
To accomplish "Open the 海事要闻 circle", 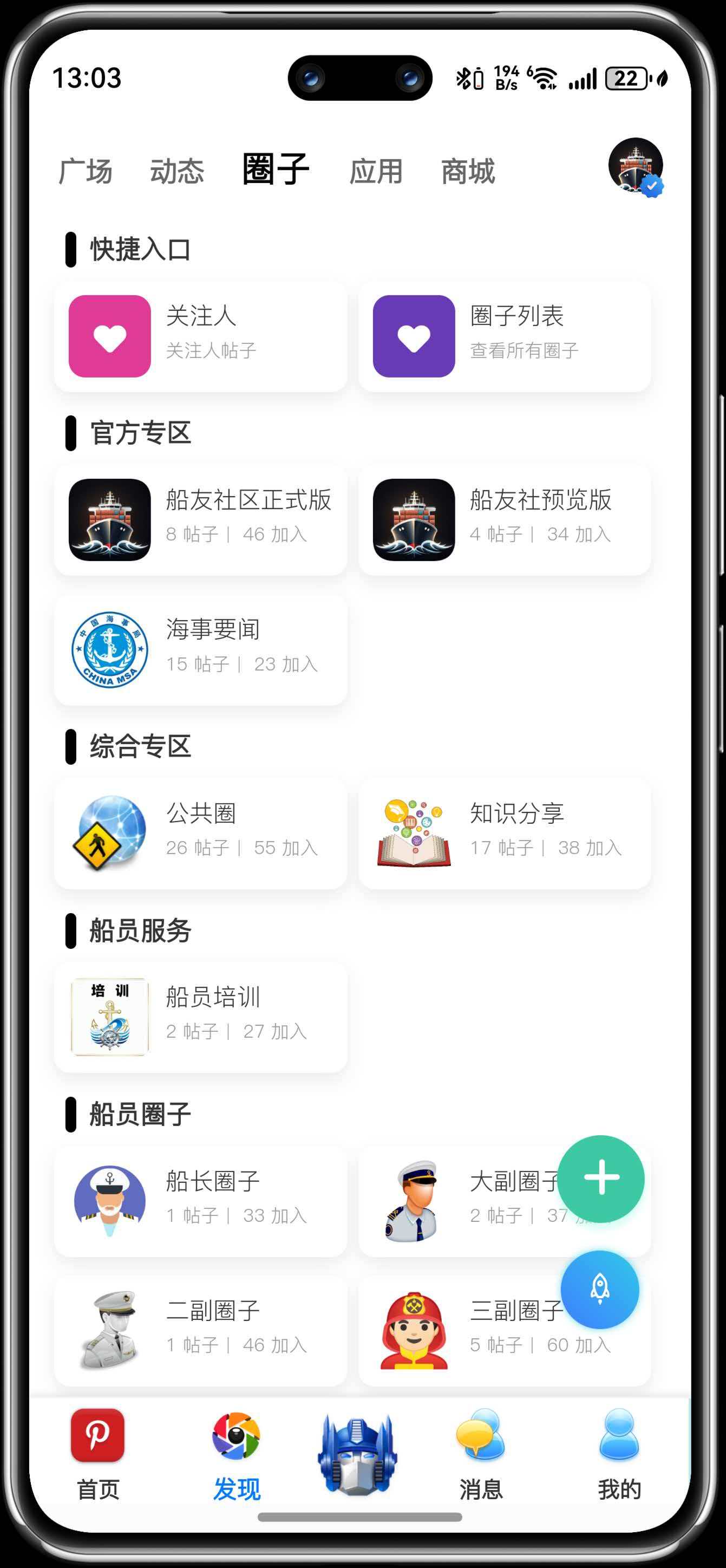I will pyautogui.click(x=200, y=649).
